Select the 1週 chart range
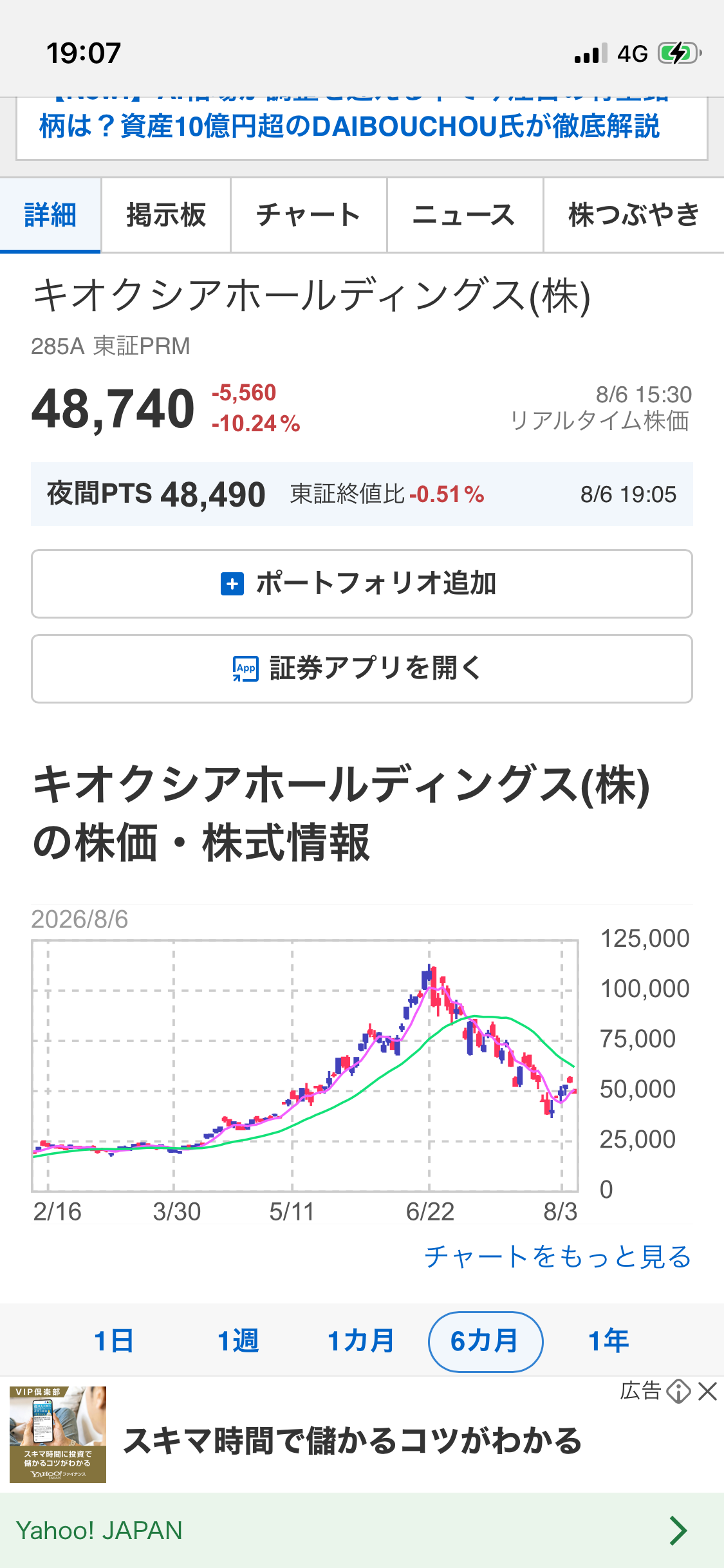This screenshot has height=1568, width=724. point(238,1341)
